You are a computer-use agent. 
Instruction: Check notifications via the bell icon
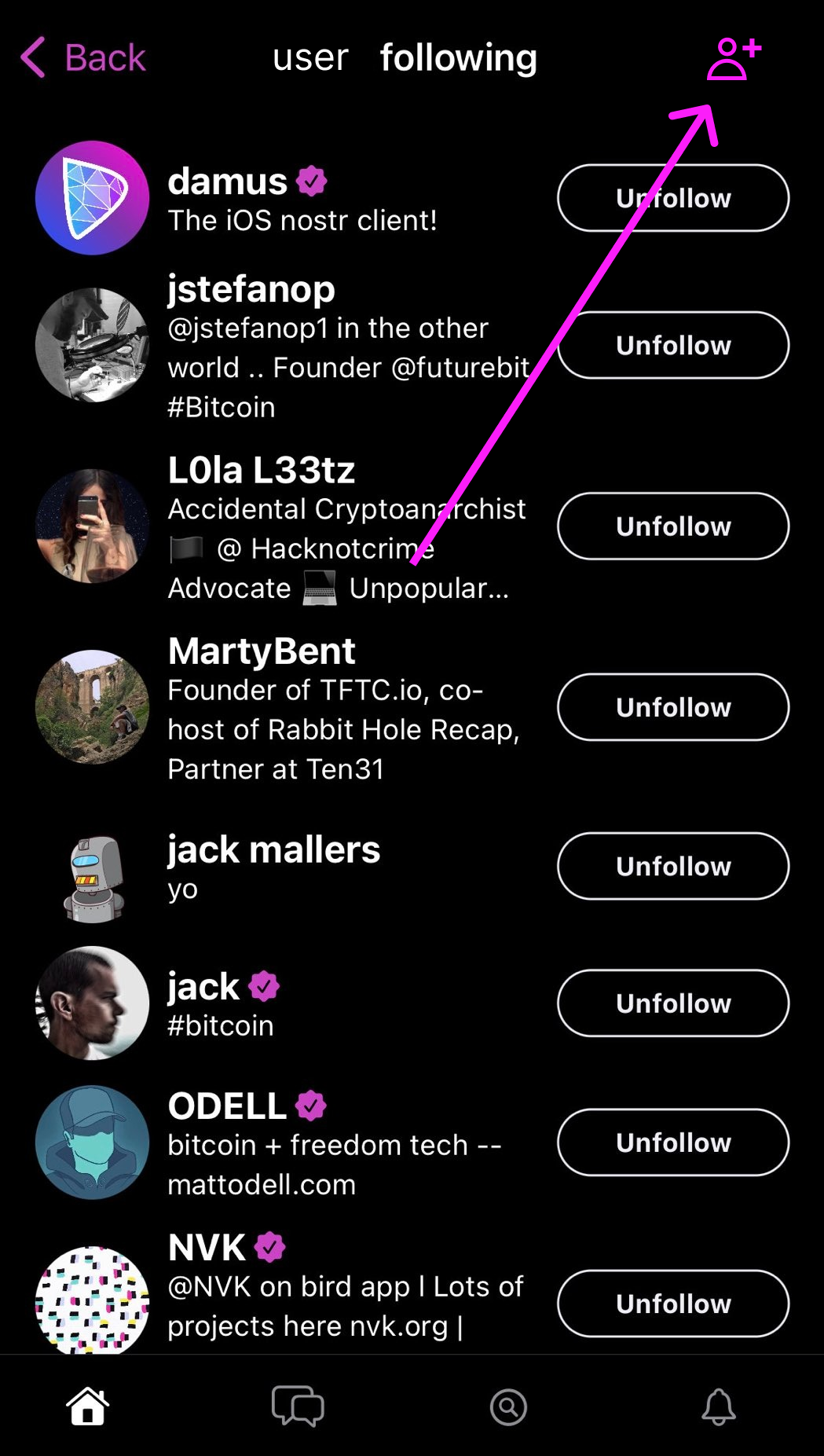click(x=717, y=1406)
